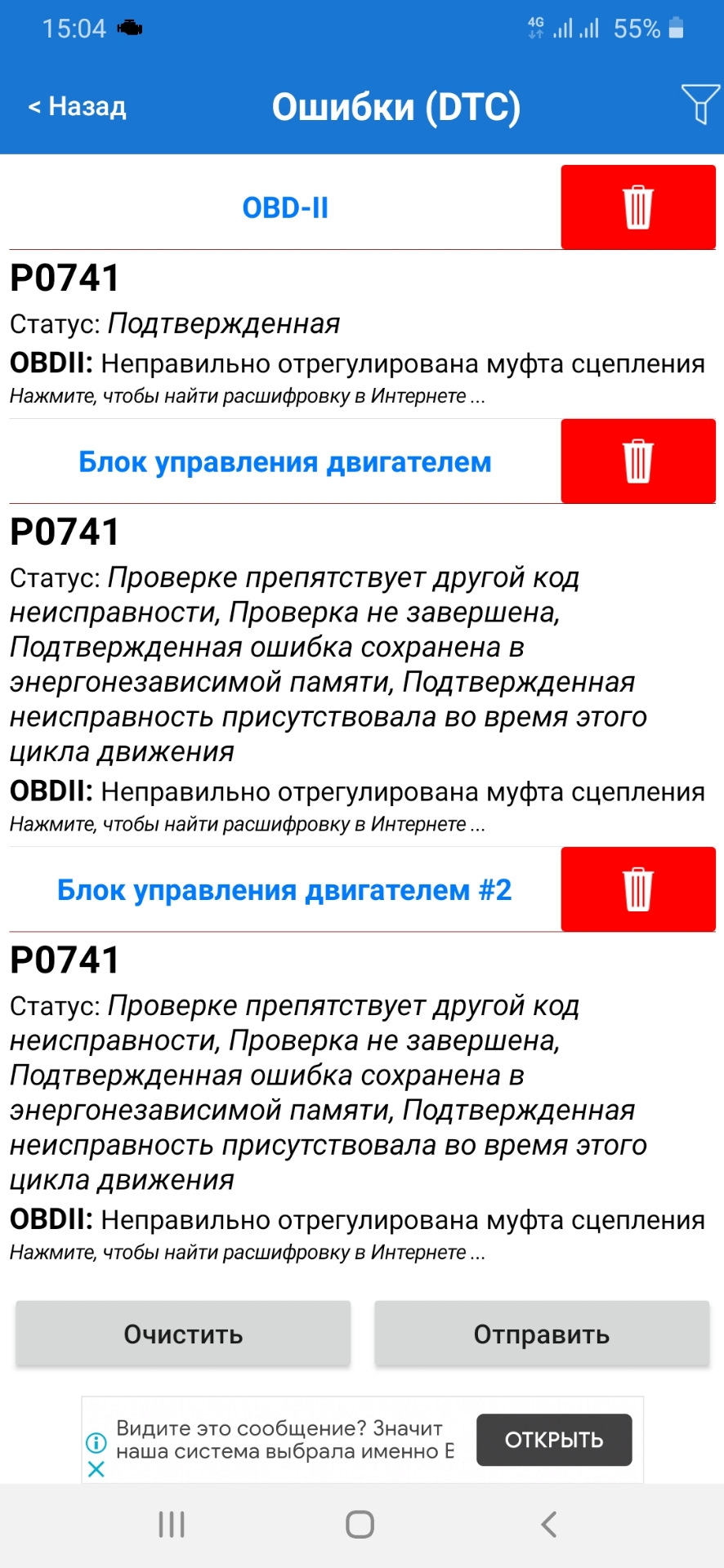Look up the OBD-II P0741 code online
The width and height of the screenshot is (724, 1568).
pos(247,397)
